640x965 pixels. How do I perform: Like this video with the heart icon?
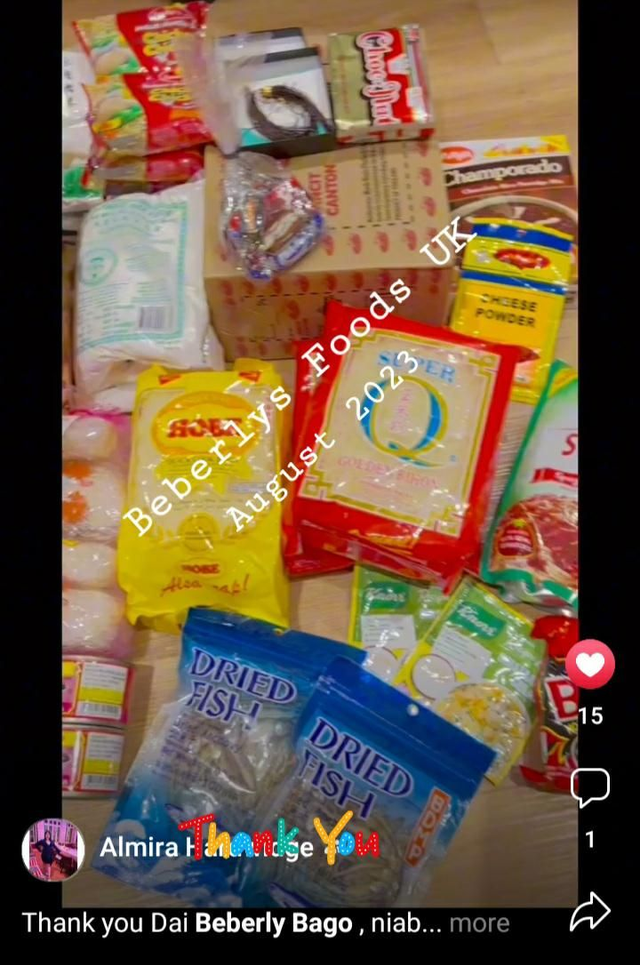(x=590, y=664)
